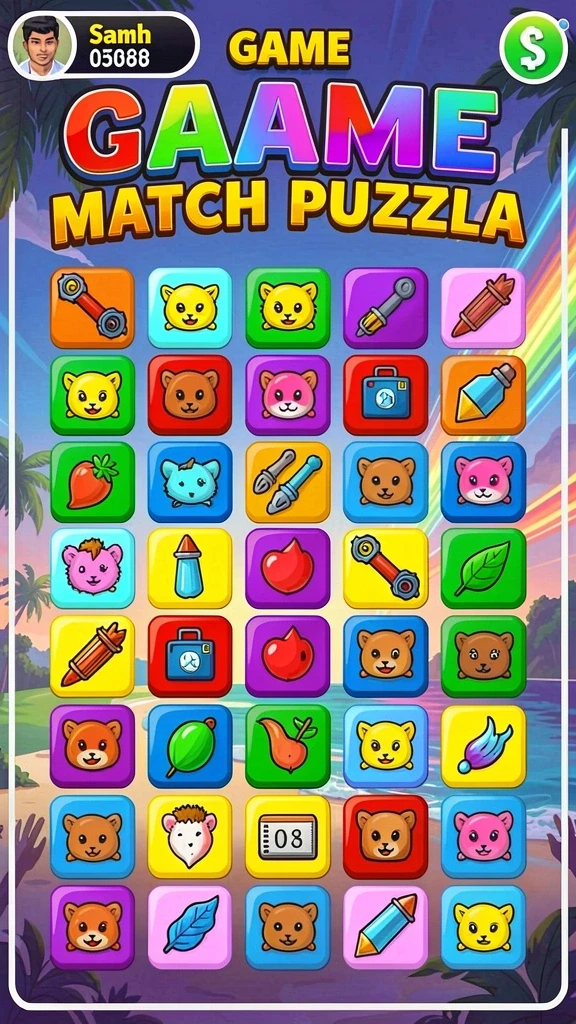The height and width of the screenshot is (1024, 576).
Task: Select the screwdriver tile on purple
Action: tap(385, 307)
